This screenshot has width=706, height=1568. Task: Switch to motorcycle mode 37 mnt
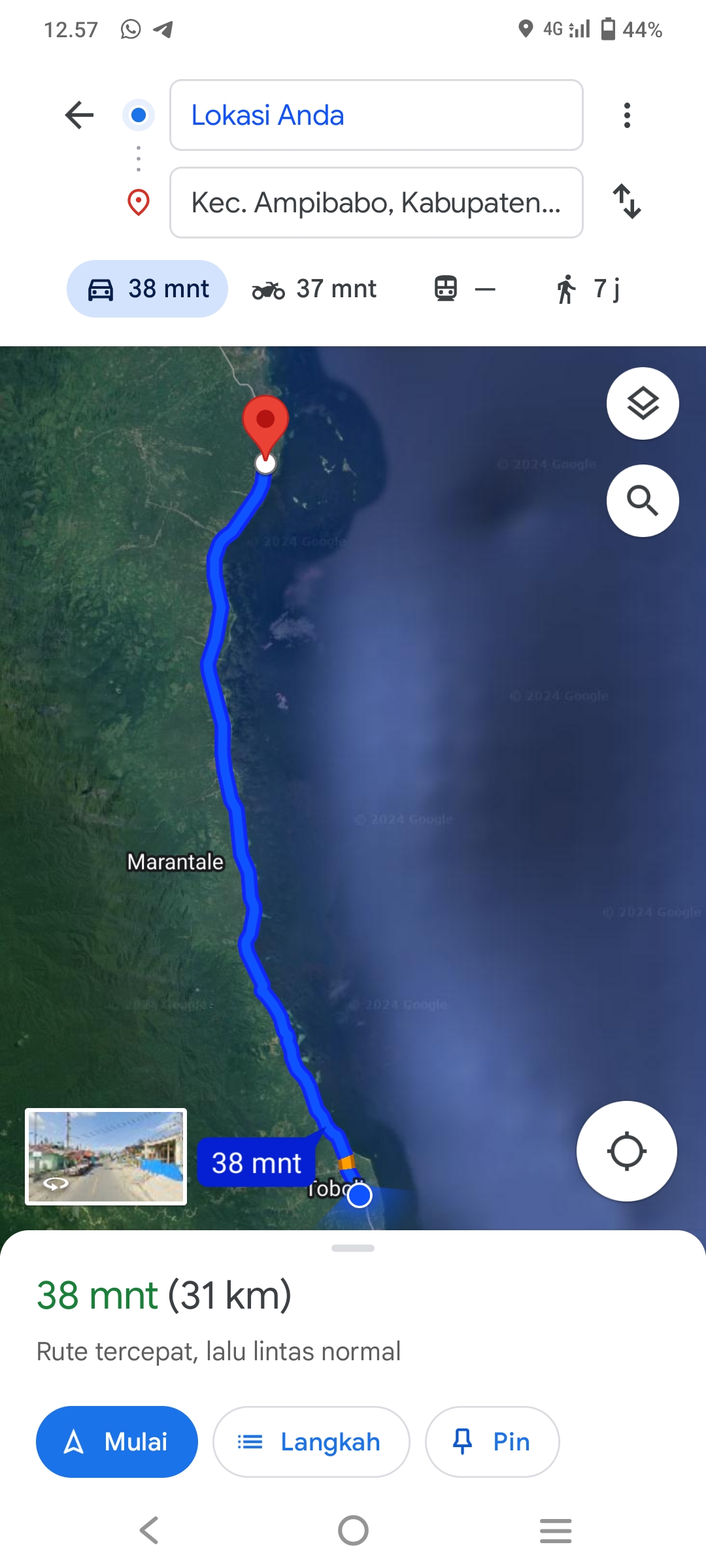(x=314, y=289)
